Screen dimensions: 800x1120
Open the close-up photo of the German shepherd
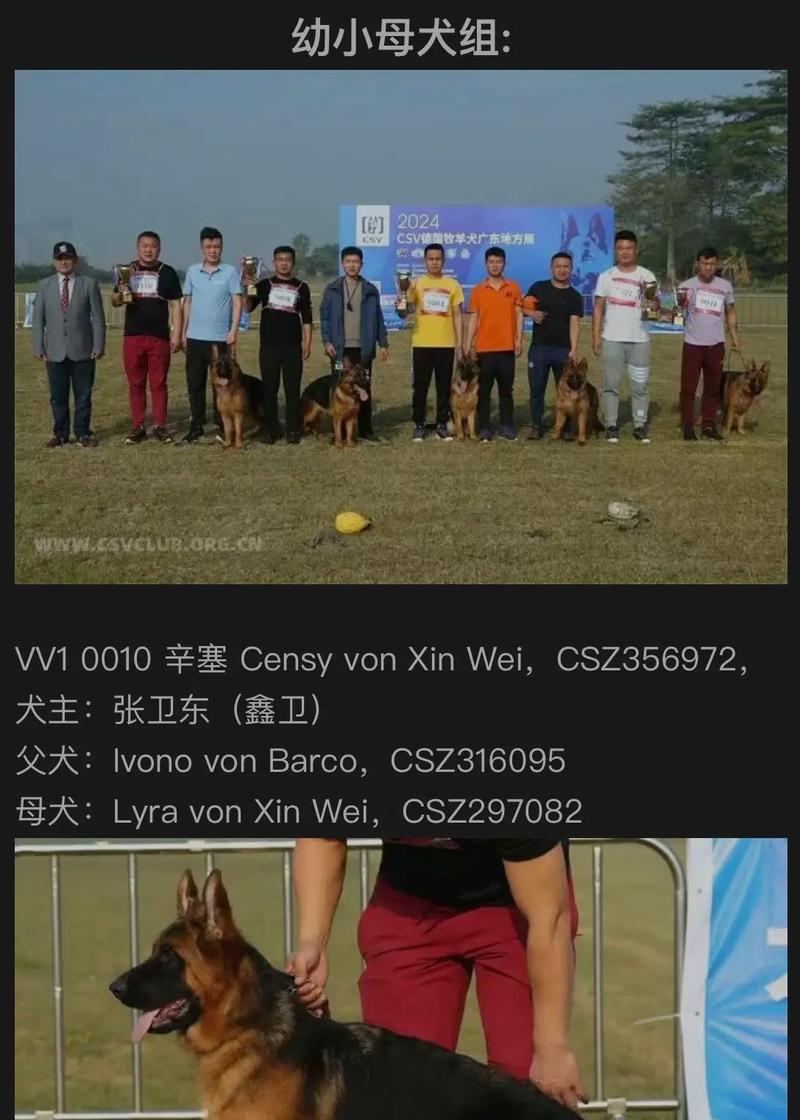coord(400,980)
